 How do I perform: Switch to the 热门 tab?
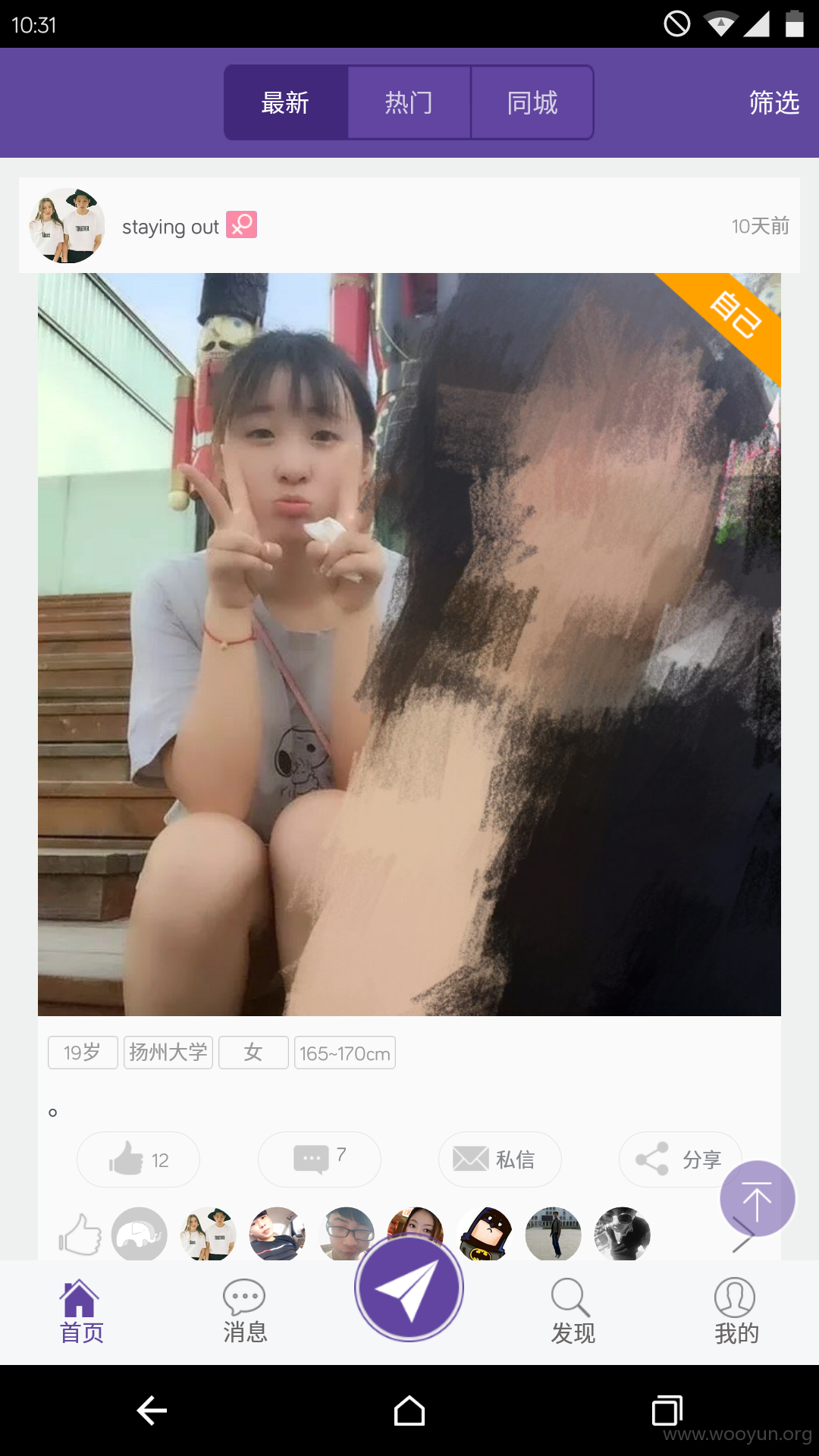click(x=409, y=102)
